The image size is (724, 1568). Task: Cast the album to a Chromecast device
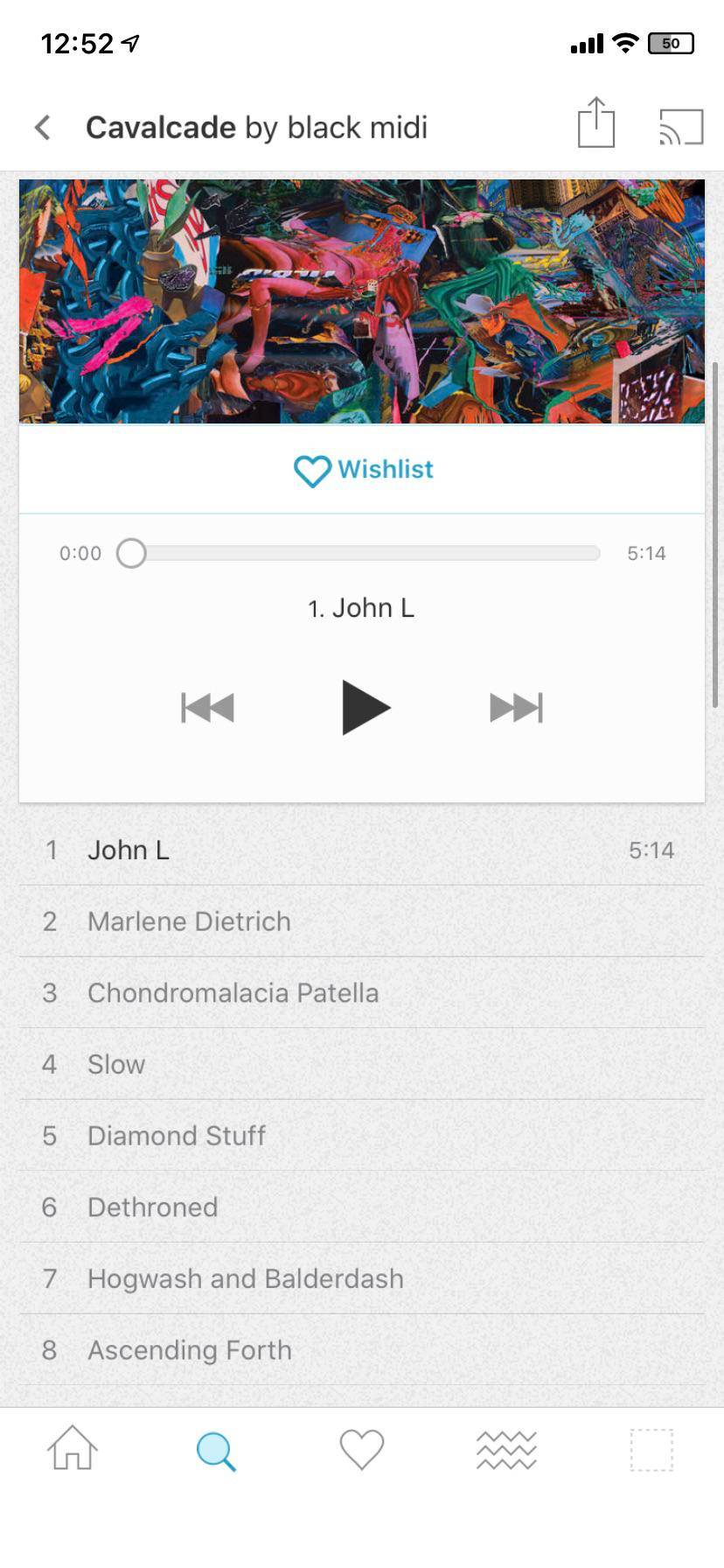point(681,126)
